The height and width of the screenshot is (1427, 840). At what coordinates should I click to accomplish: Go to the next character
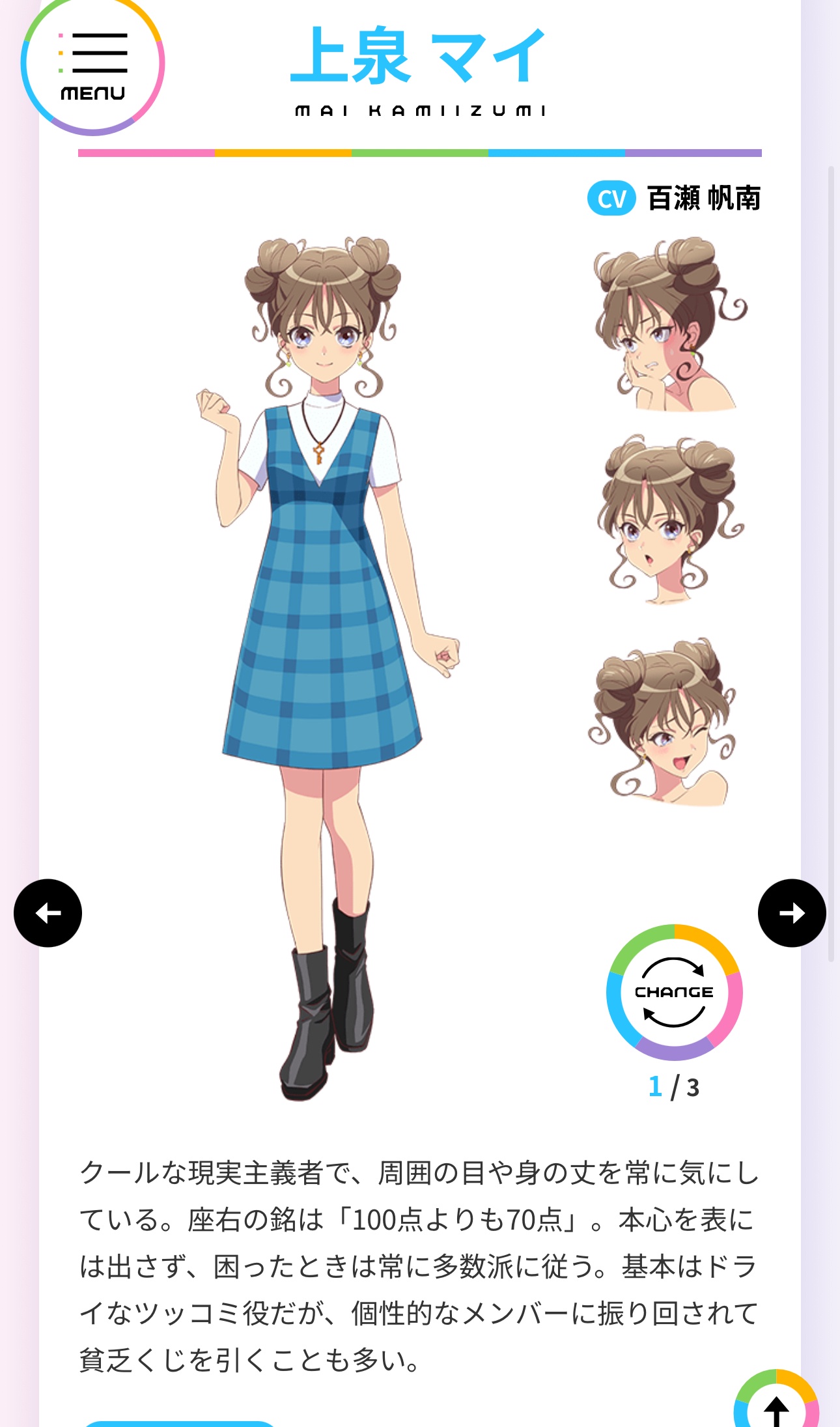792,912
